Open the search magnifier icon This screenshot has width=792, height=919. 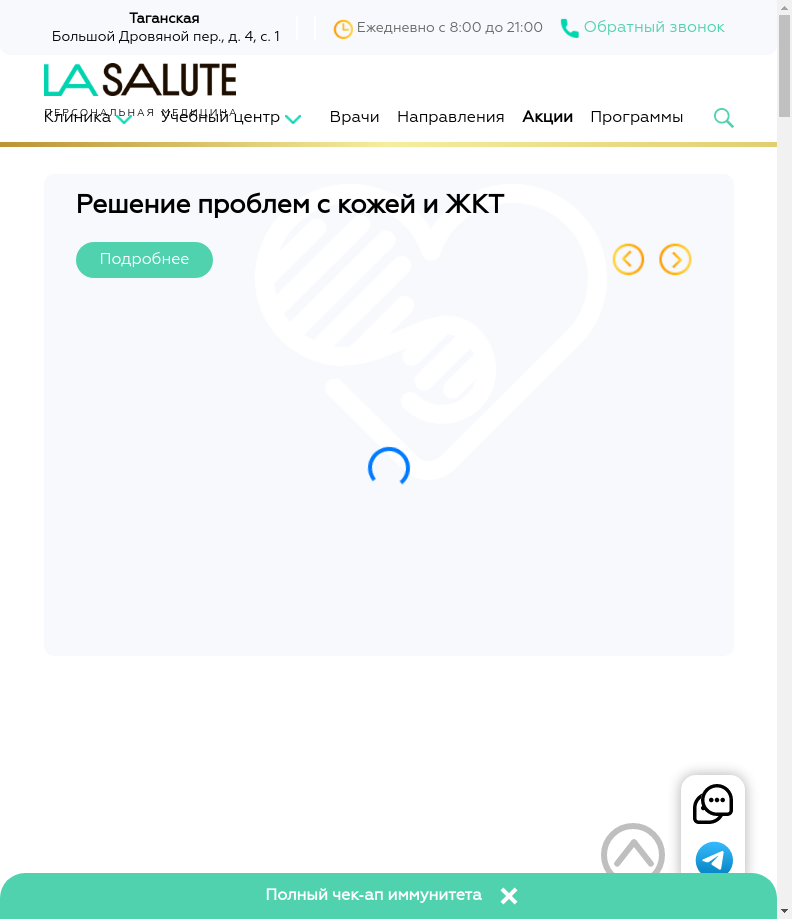click(723, 118)
